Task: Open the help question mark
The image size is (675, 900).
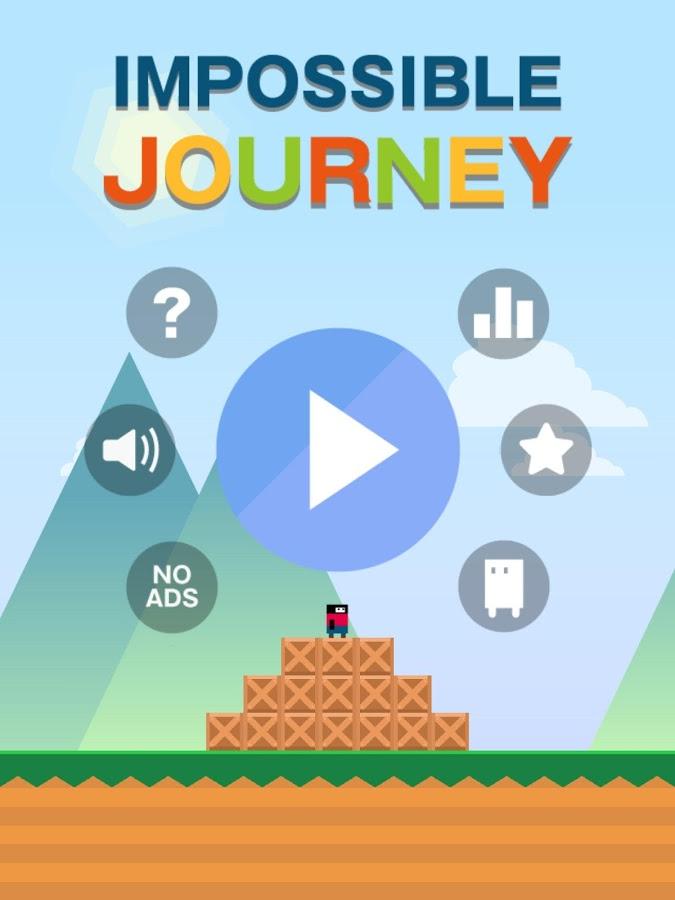Action: point(171,313)
